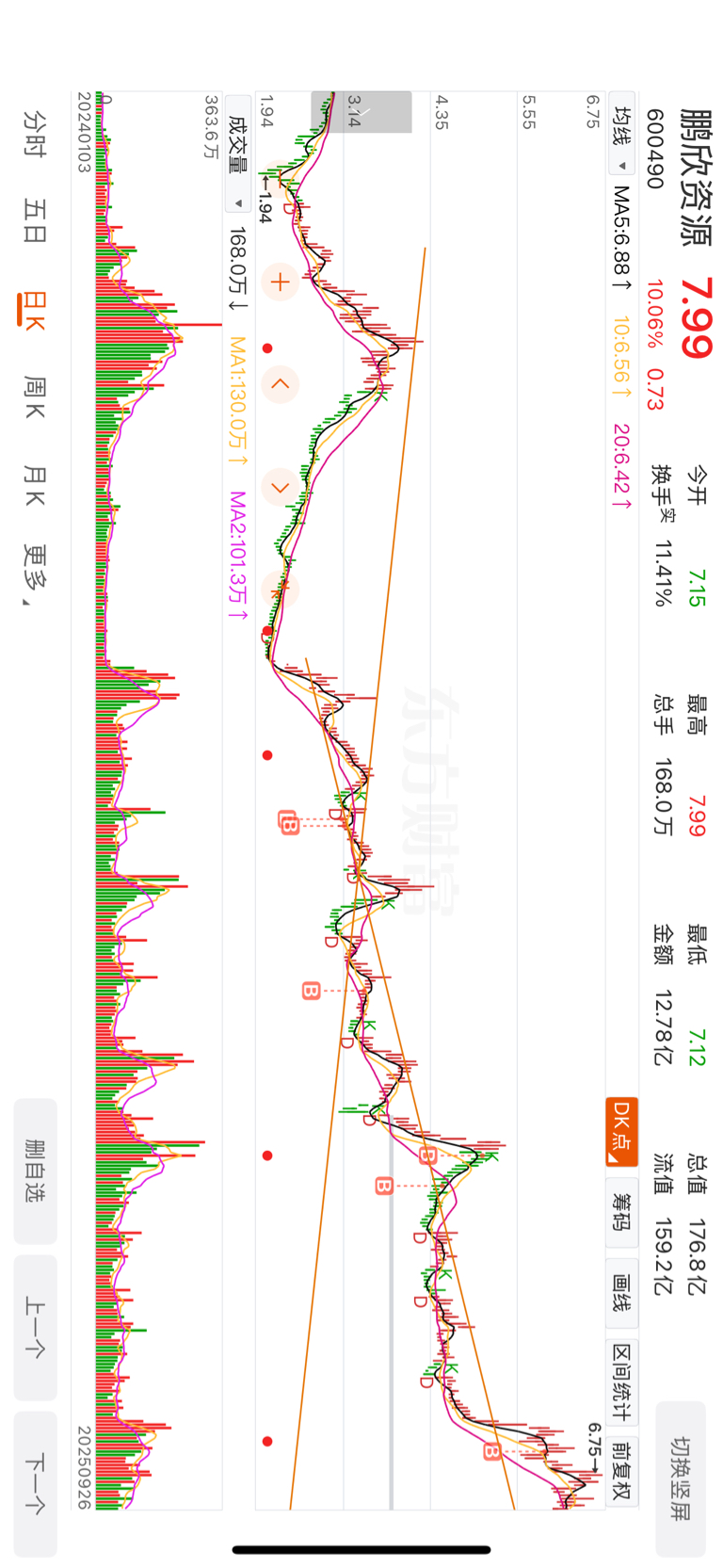This screenshot has height=1568, width=723.
Task: Go to next stock with 下一个
Action: click(35, 1484)
